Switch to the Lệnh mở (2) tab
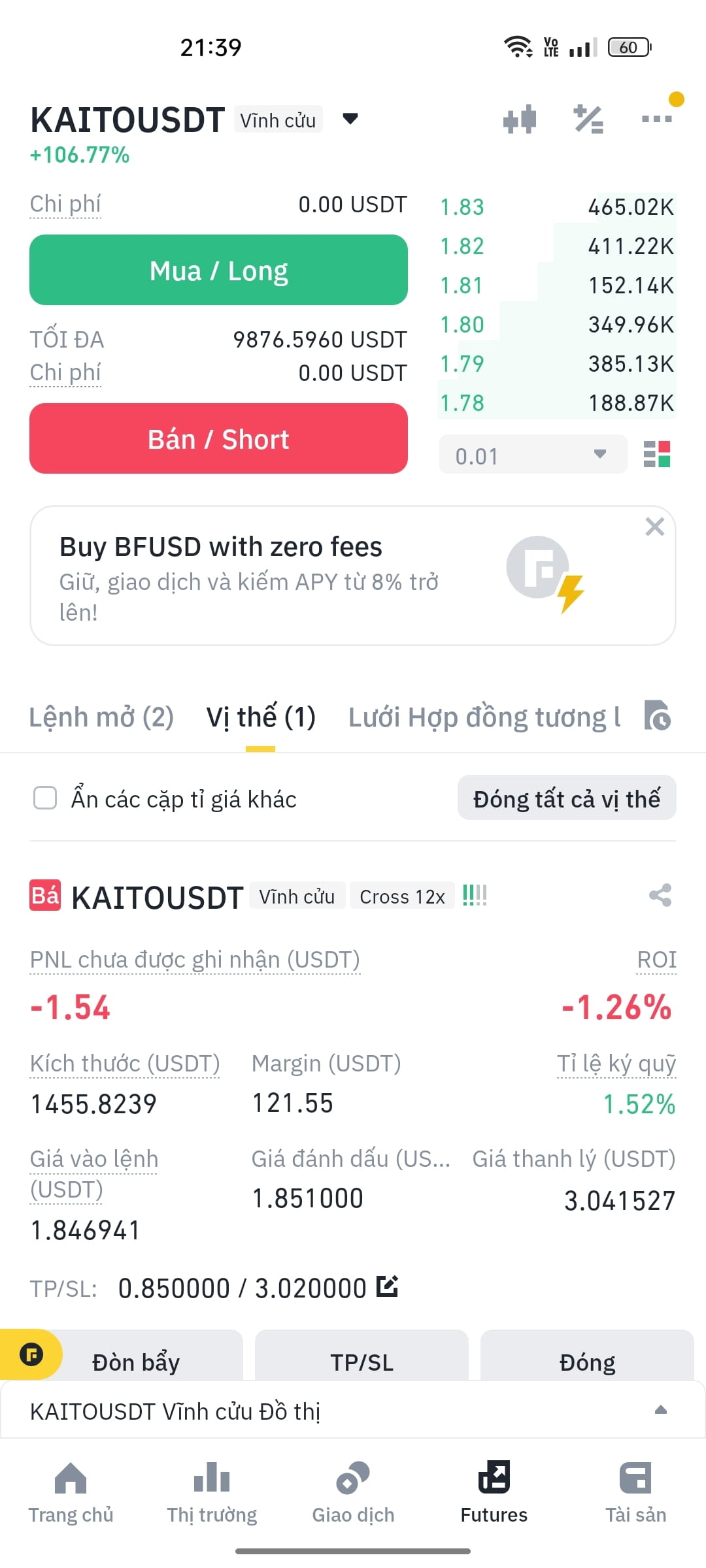The height and width of the screenshot is (1568, 706). click(x=101, y=717)
